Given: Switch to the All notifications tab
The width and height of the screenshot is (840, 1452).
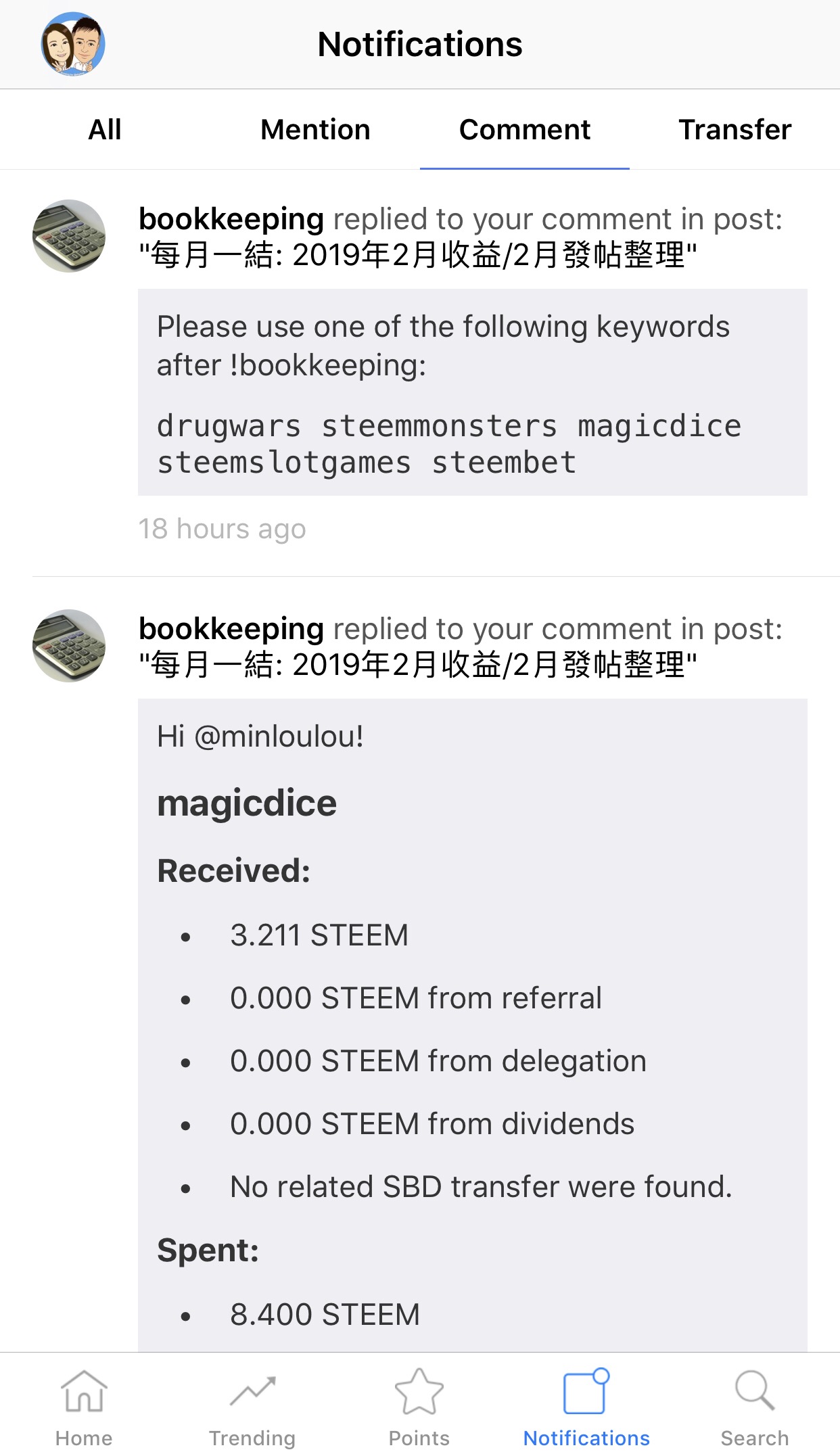Looking at the screenshot, I should pos(105,129).
